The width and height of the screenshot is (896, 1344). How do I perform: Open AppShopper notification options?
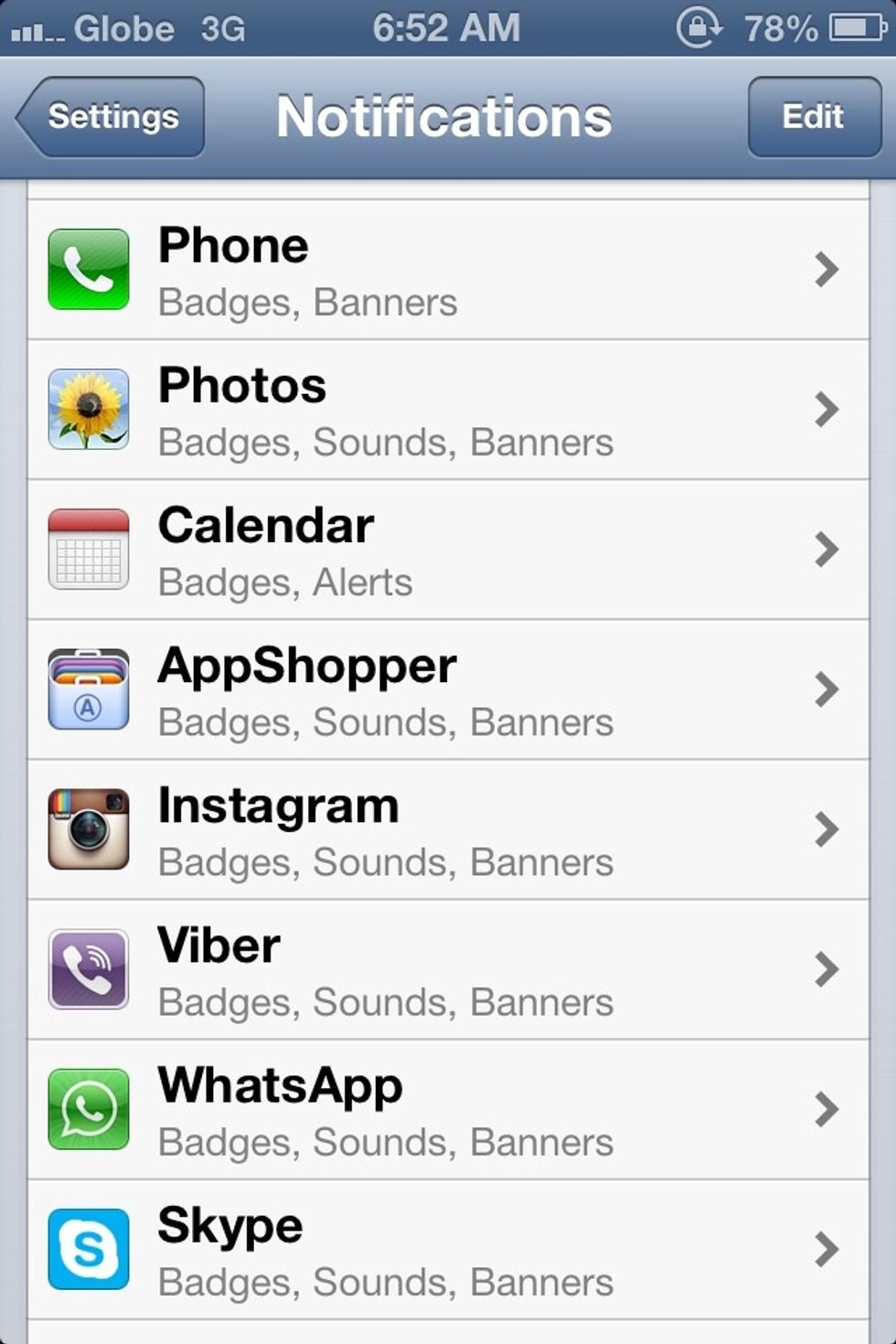[448, 689]
